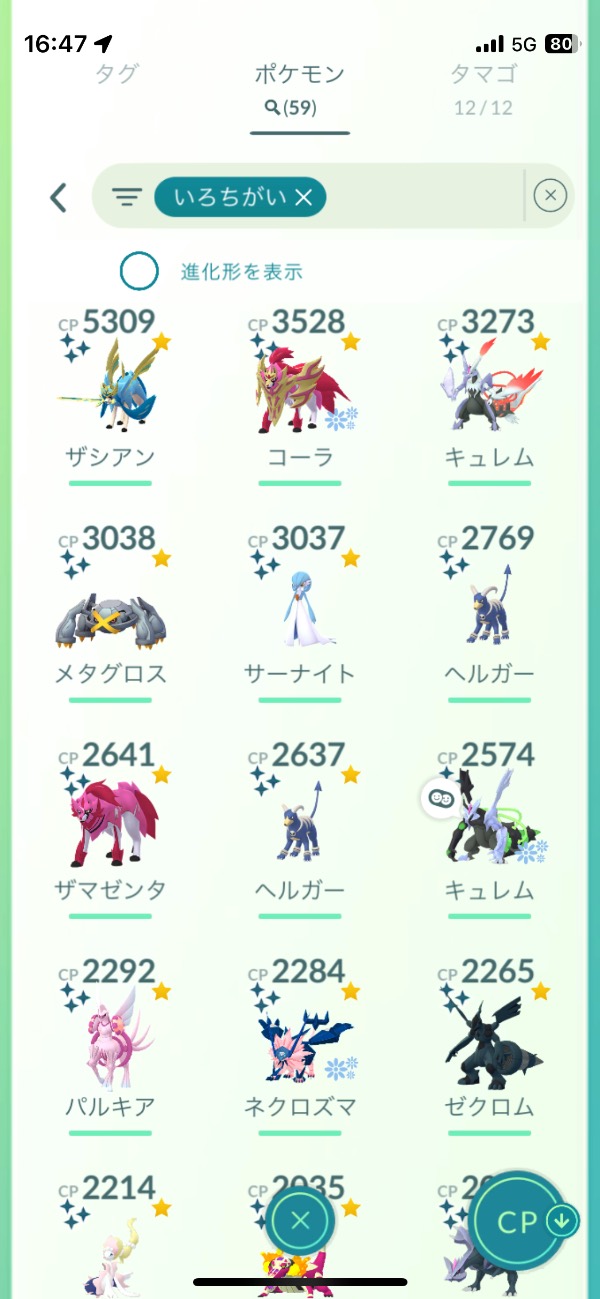600x1299 pixels.
Task: Open the search filter options icon
Action: coord(126,198)
